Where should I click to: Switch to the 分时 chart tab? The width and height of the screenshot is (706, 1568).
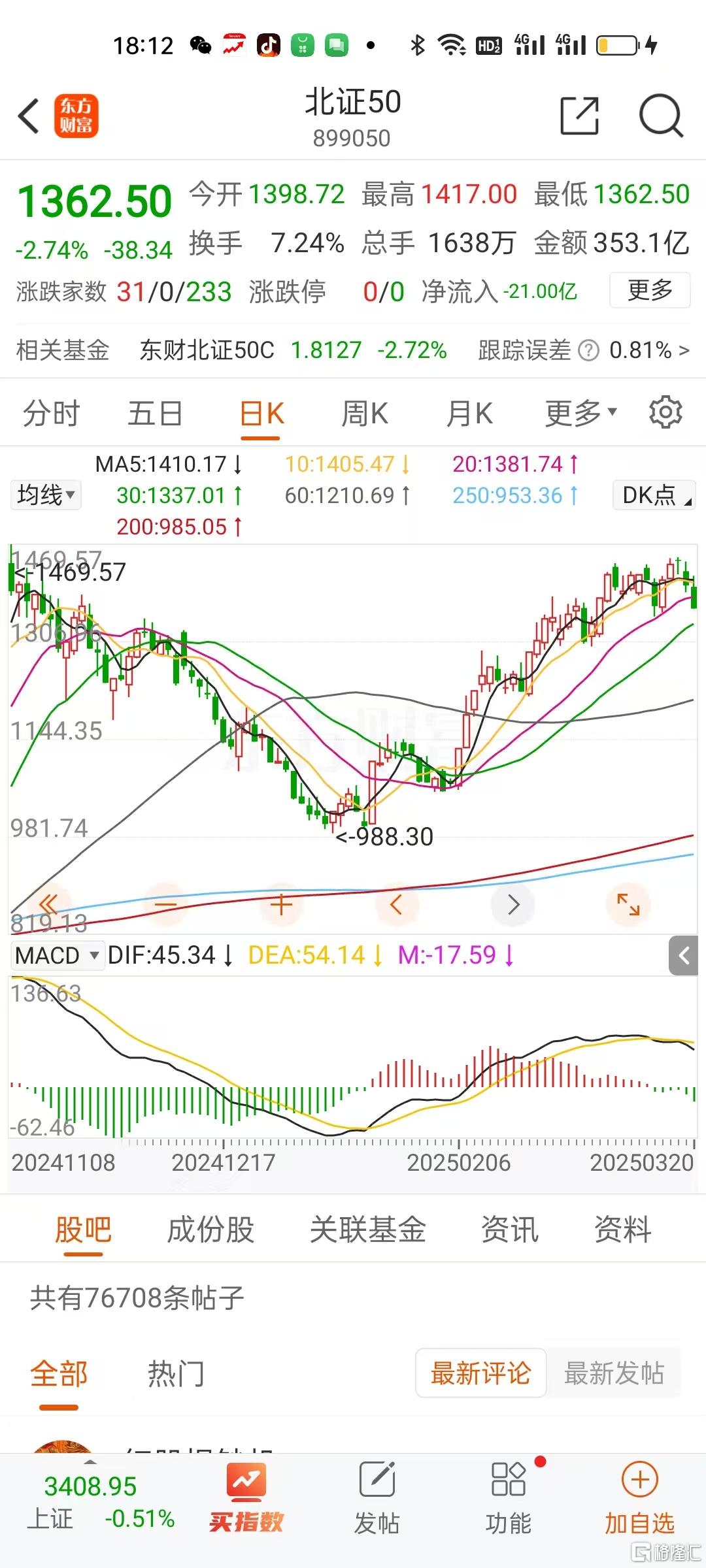coord(51,414)
